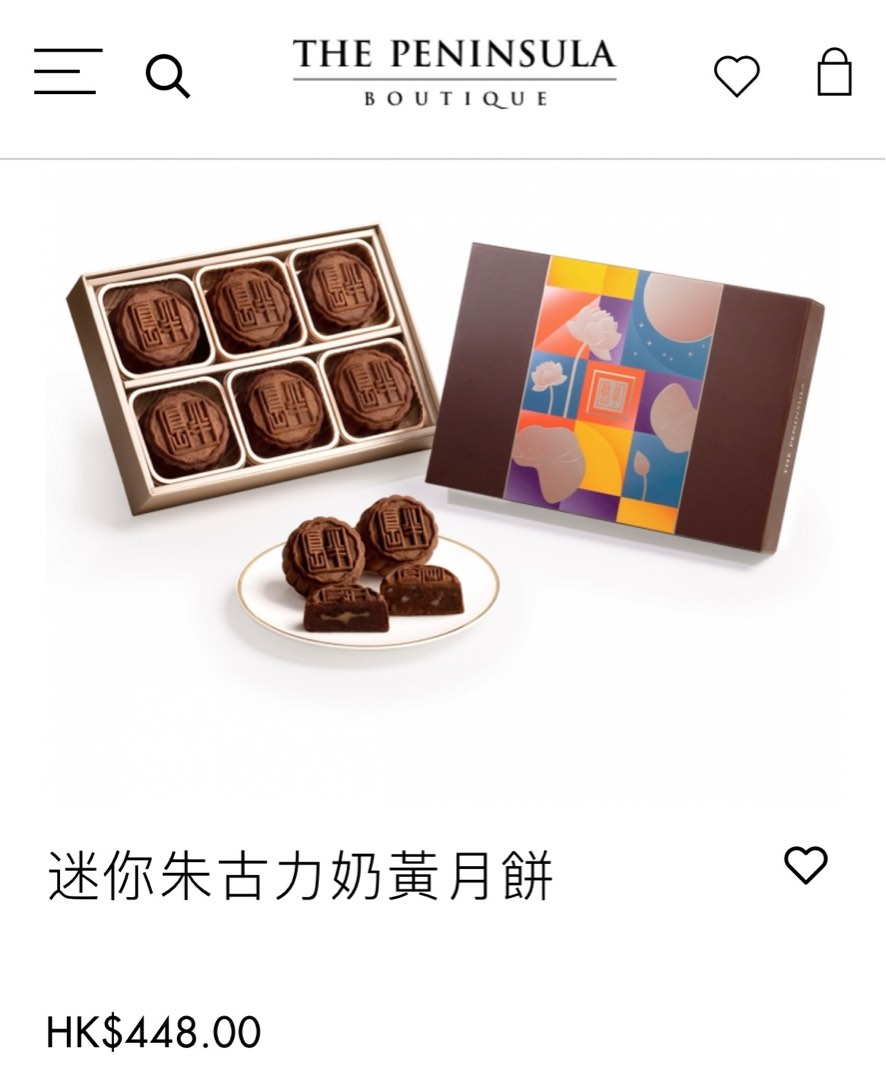Go to The Peninsula Boutique homepage
The width and height of the screenshot is (886, 1080).
(455, 72)
